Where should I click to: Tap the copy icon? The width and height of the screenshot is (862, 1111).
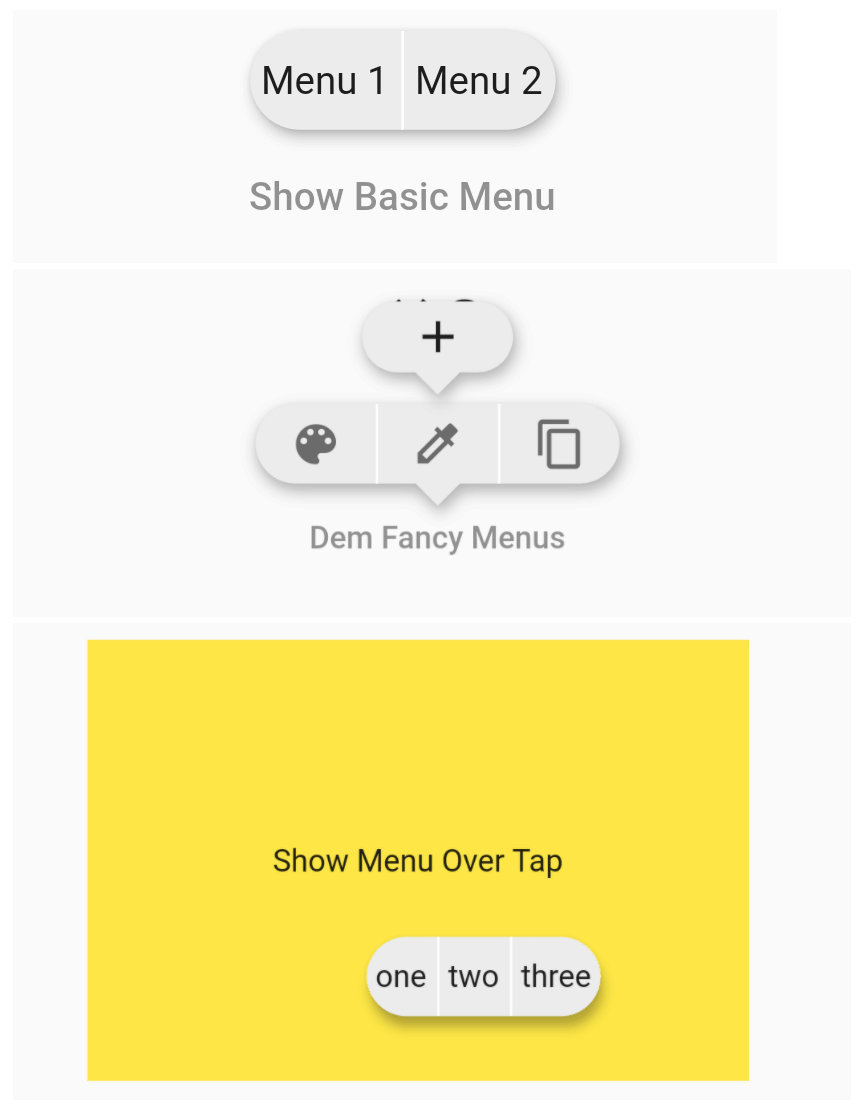coord(559,443)
